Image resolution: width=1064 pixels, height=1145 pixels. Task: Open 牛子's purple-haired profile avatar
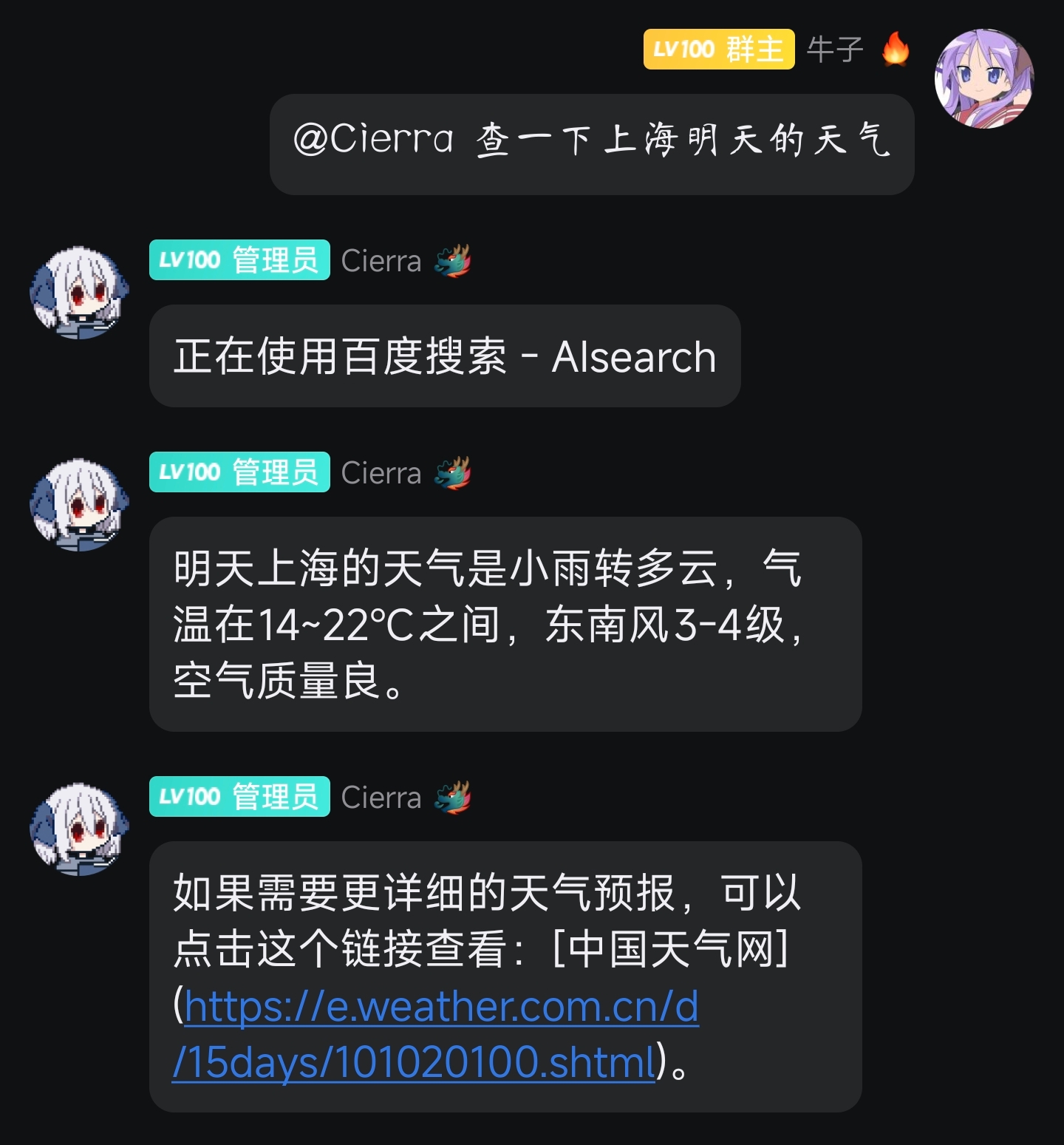983,78
